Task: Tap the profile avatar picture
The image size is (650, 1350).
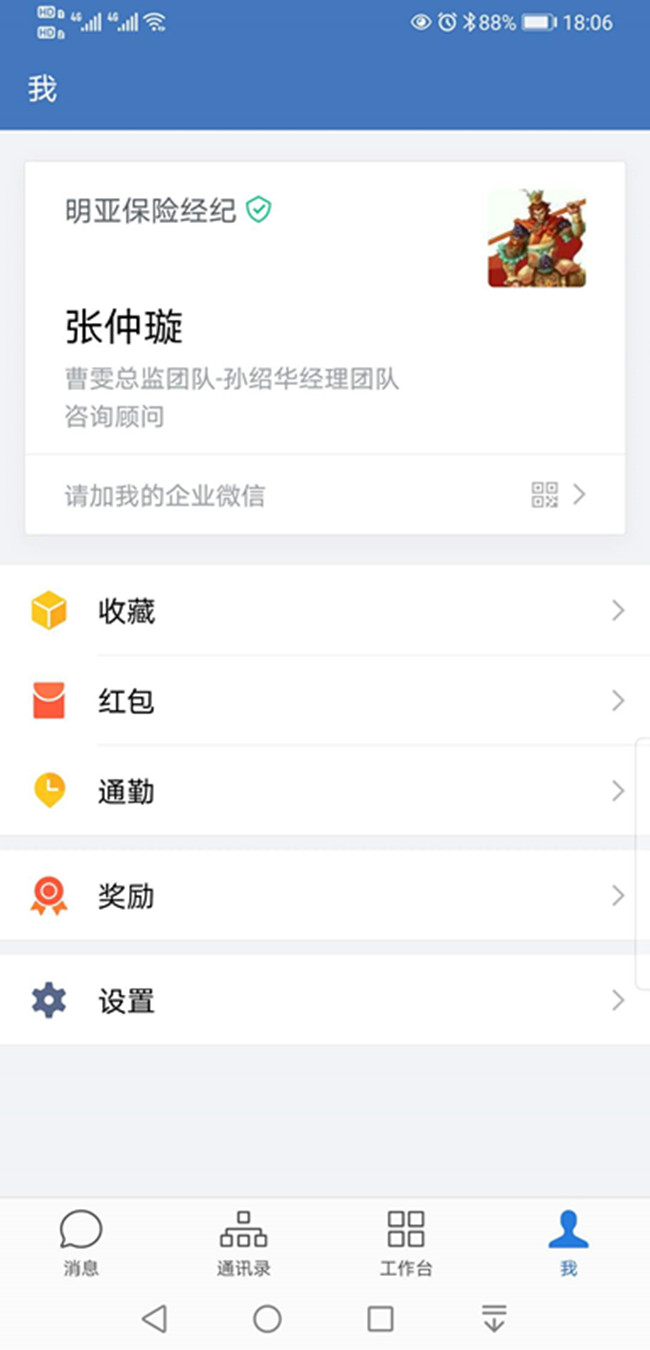Action: tap(537, 238)
